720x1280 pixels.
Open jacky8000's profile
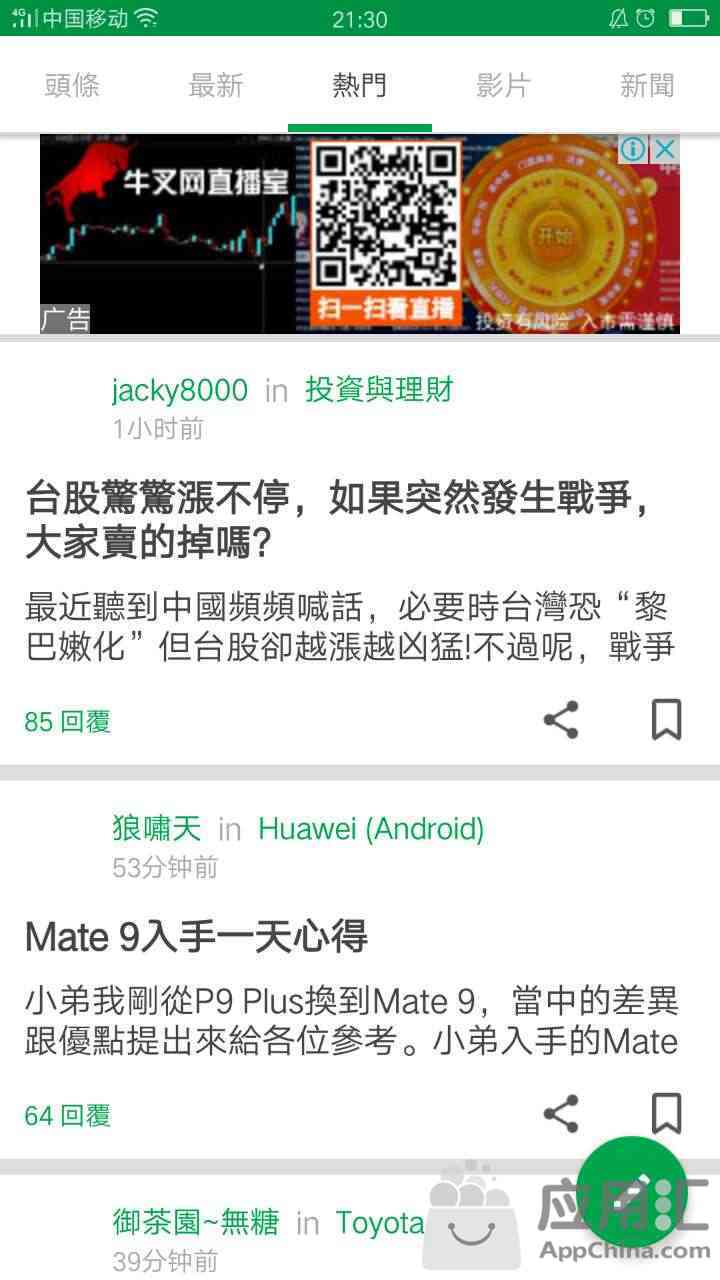(180, 390)
